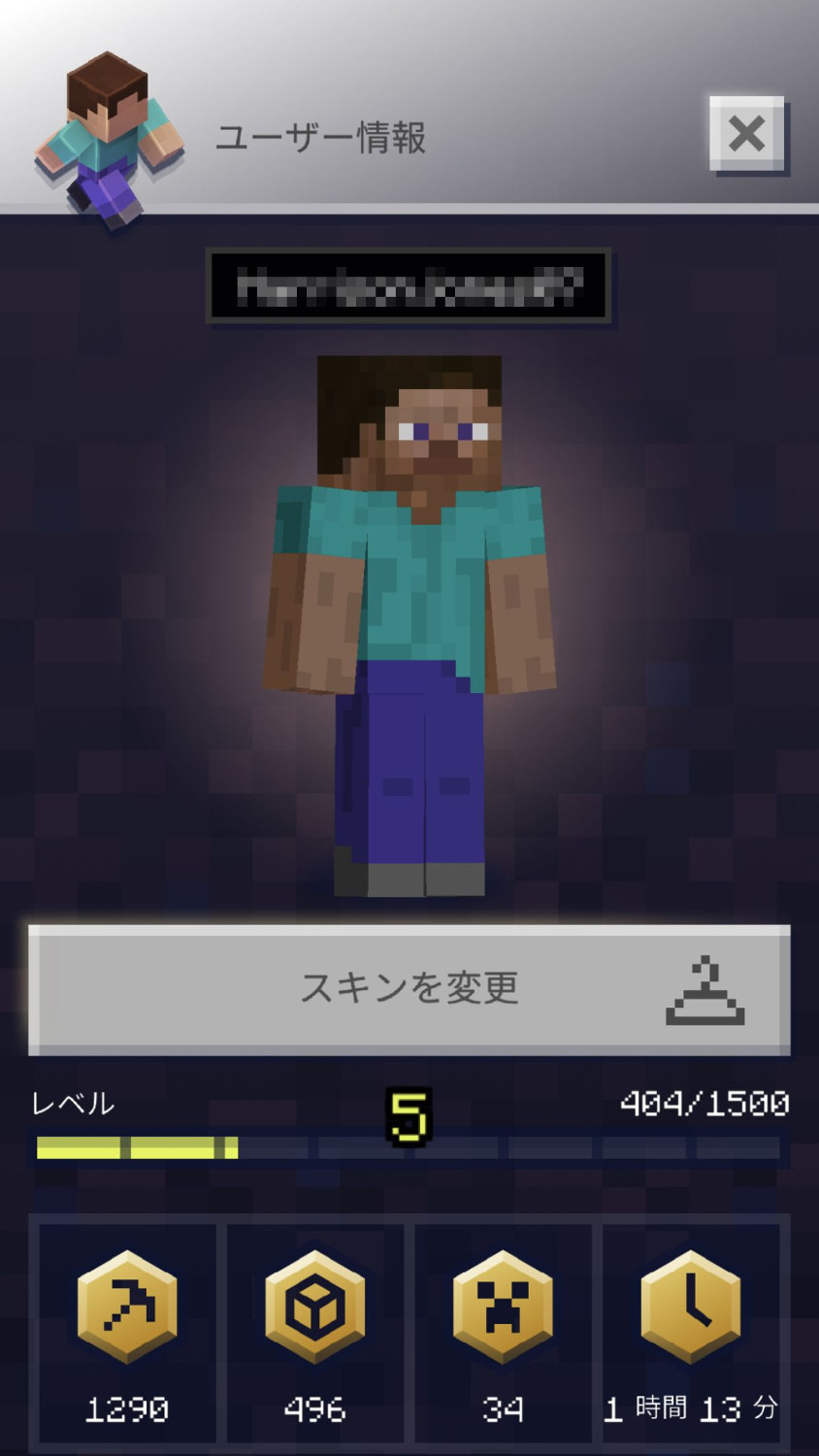Click the yellow experience progress bar
The width and height of the screenshot is (819, 1456).
136,1148
